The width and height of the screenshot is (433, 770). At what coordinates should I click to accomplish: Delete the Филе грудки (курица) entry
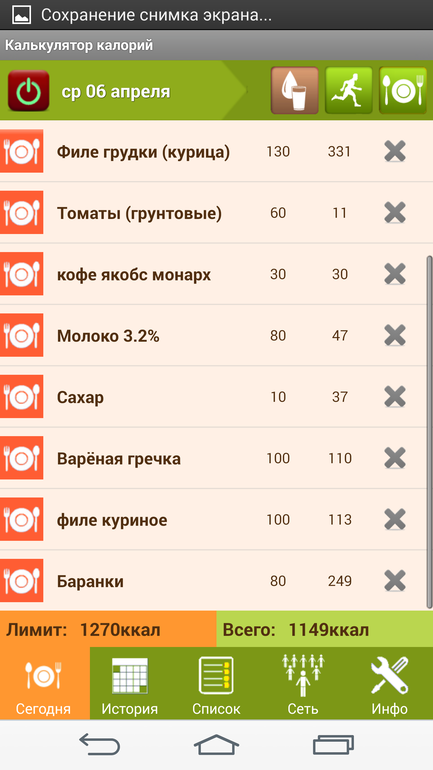pyautogui.click(x=395, y=151)
